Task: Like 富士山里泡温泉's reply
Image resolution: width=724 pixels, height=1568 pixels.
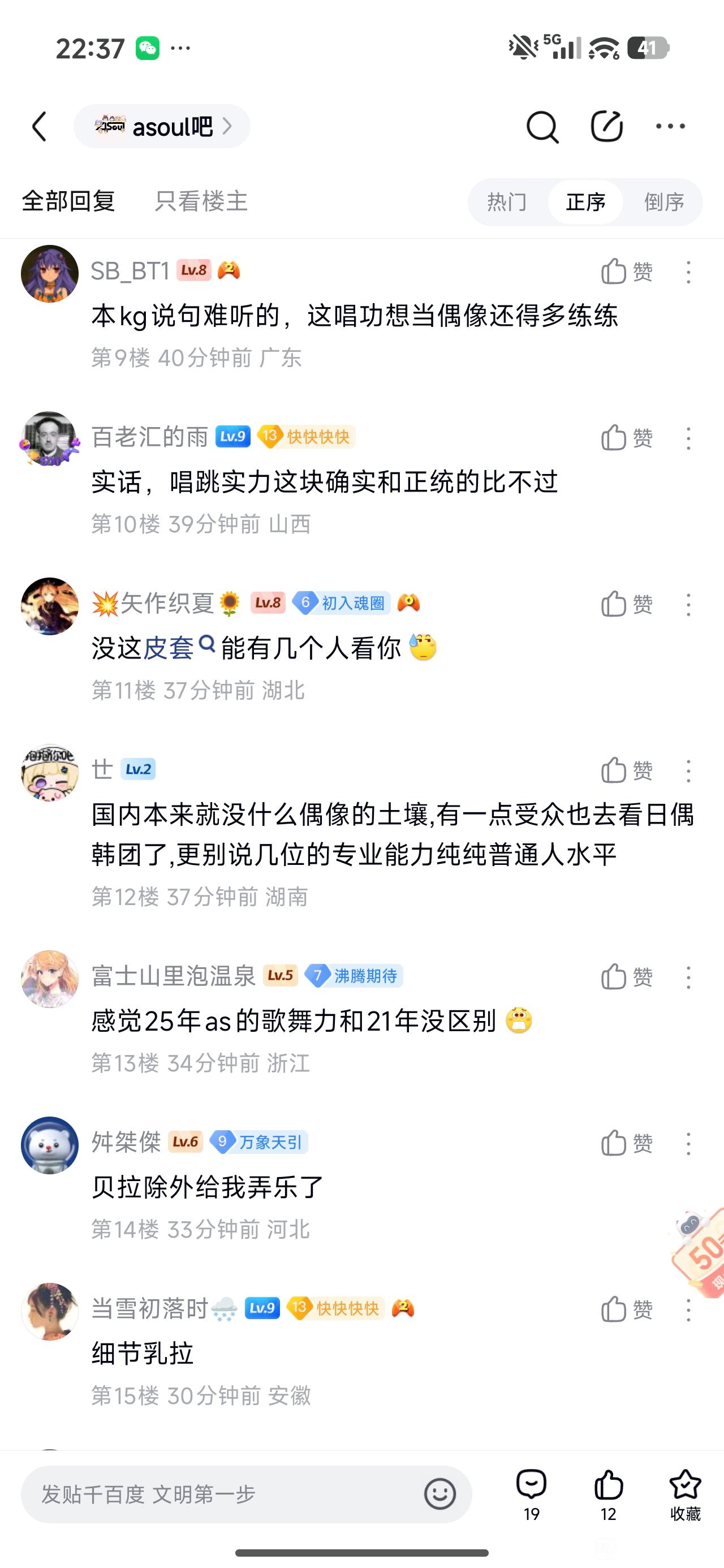Action: coord(627,976)
